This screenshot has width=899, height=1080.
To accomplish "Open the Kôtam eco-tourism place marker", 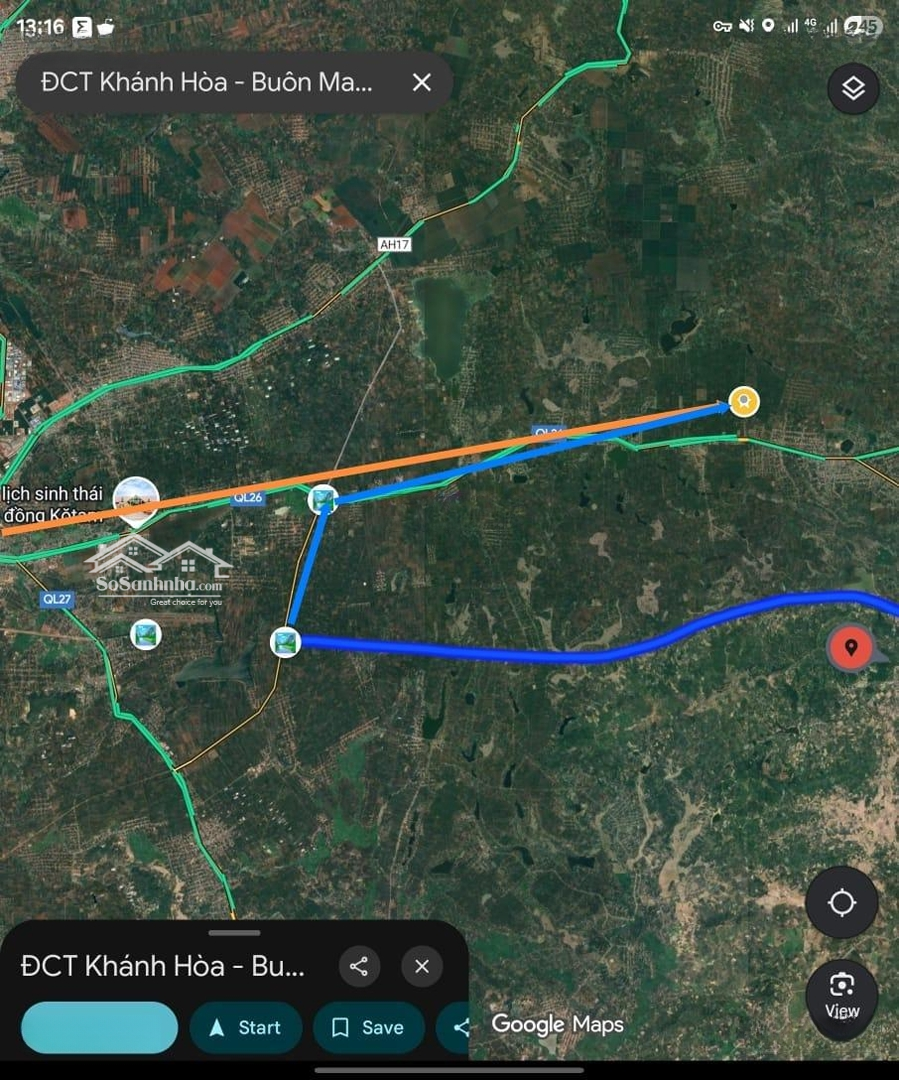I will point(136,499).
